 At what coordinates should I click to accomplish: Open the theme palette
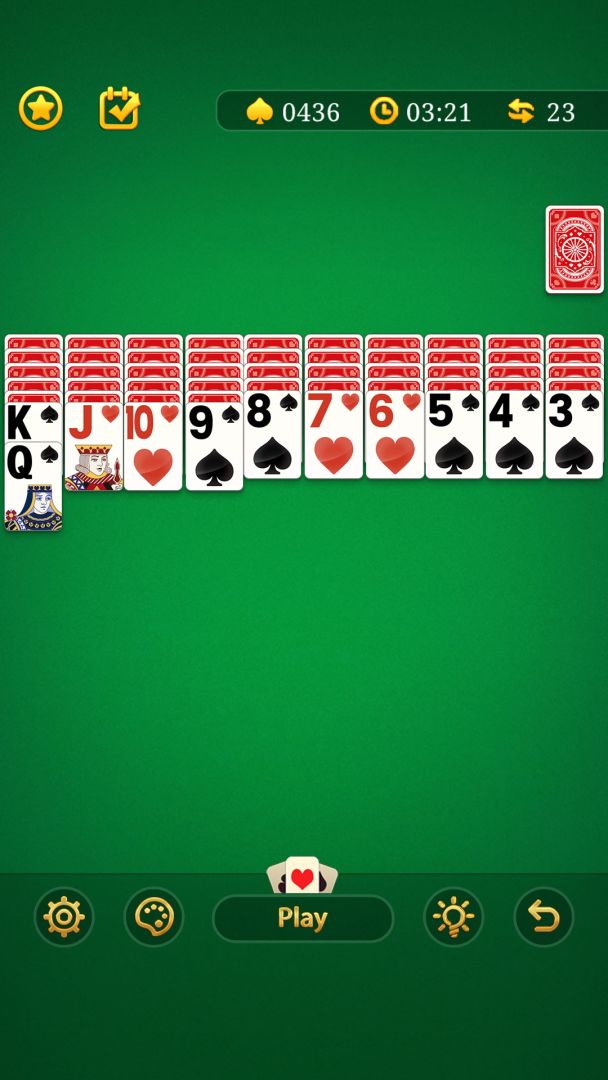[x=154, y=917]
